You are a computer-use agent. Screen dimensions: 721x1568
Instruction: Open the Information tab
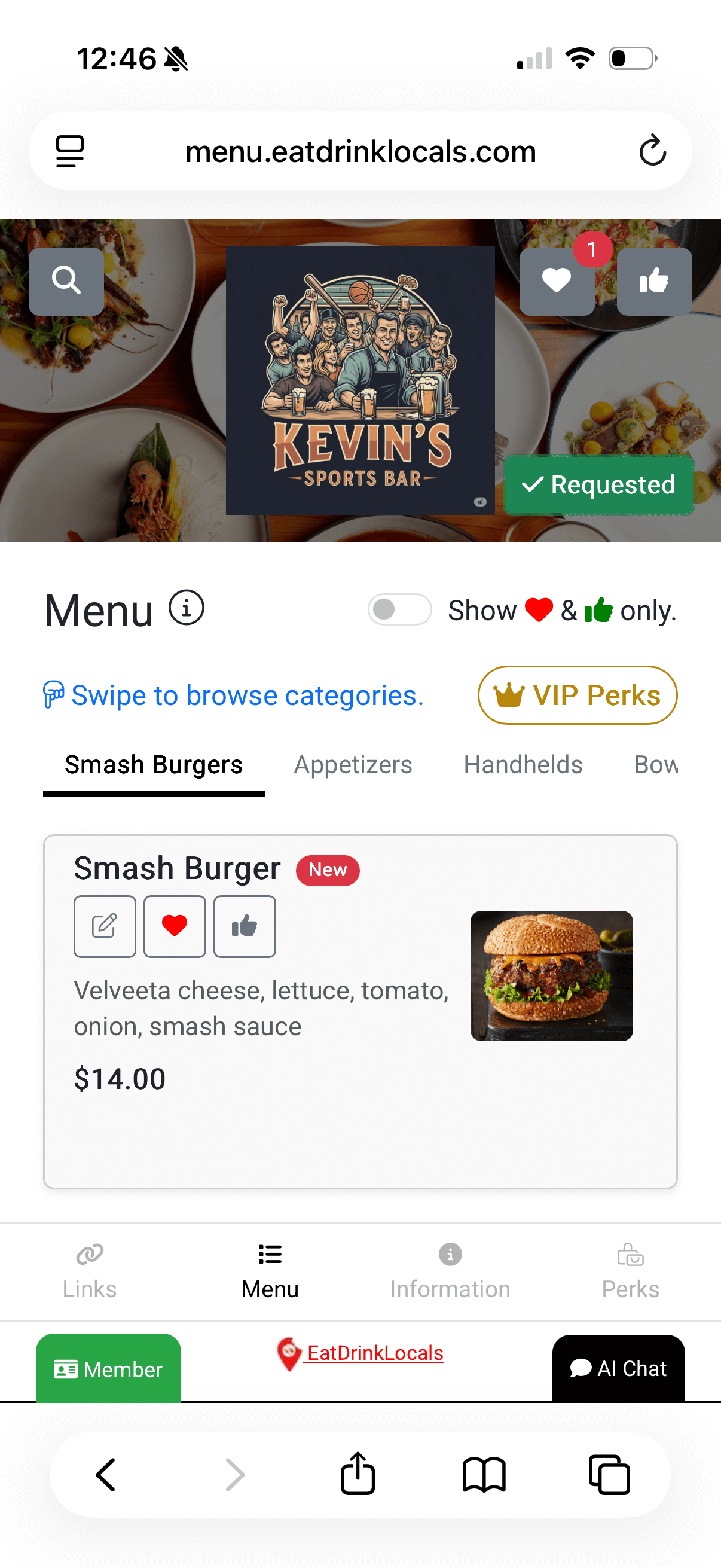coord(450,1271)
